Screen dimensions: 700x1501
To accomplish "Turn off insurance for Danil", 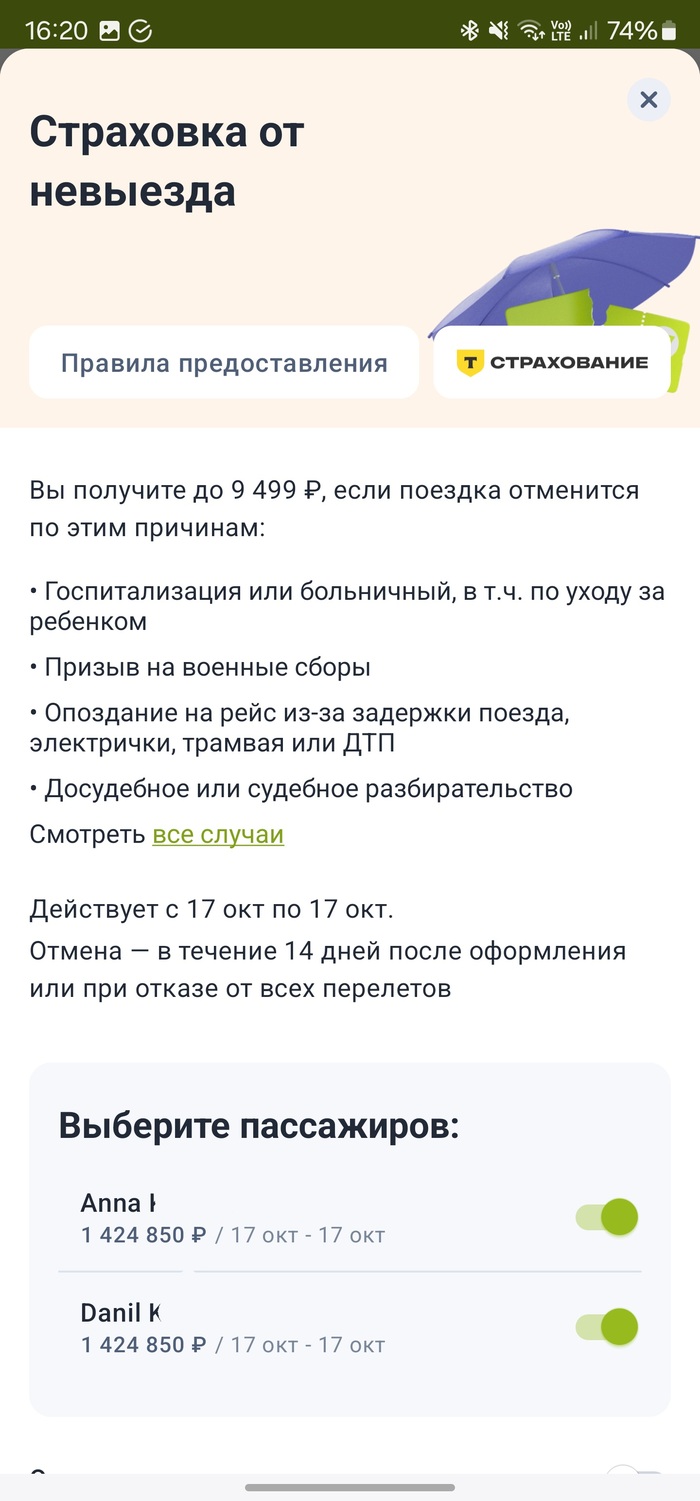I will tap(607, 1327).
